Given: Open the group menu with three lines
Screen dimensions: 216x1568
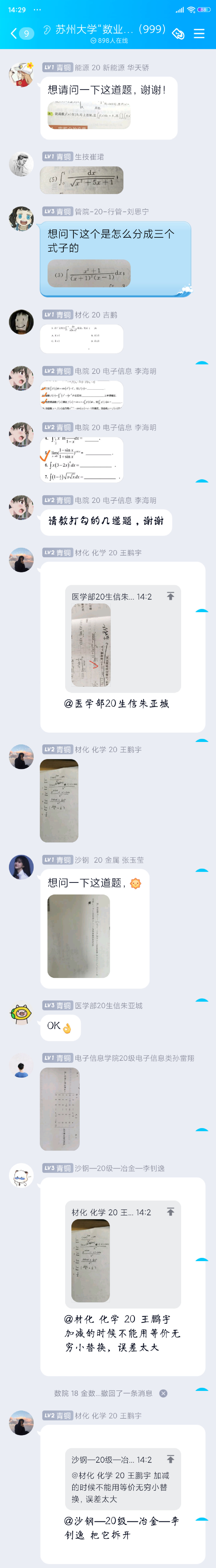Looking at the screenshot, I should [x=199, y=34].
